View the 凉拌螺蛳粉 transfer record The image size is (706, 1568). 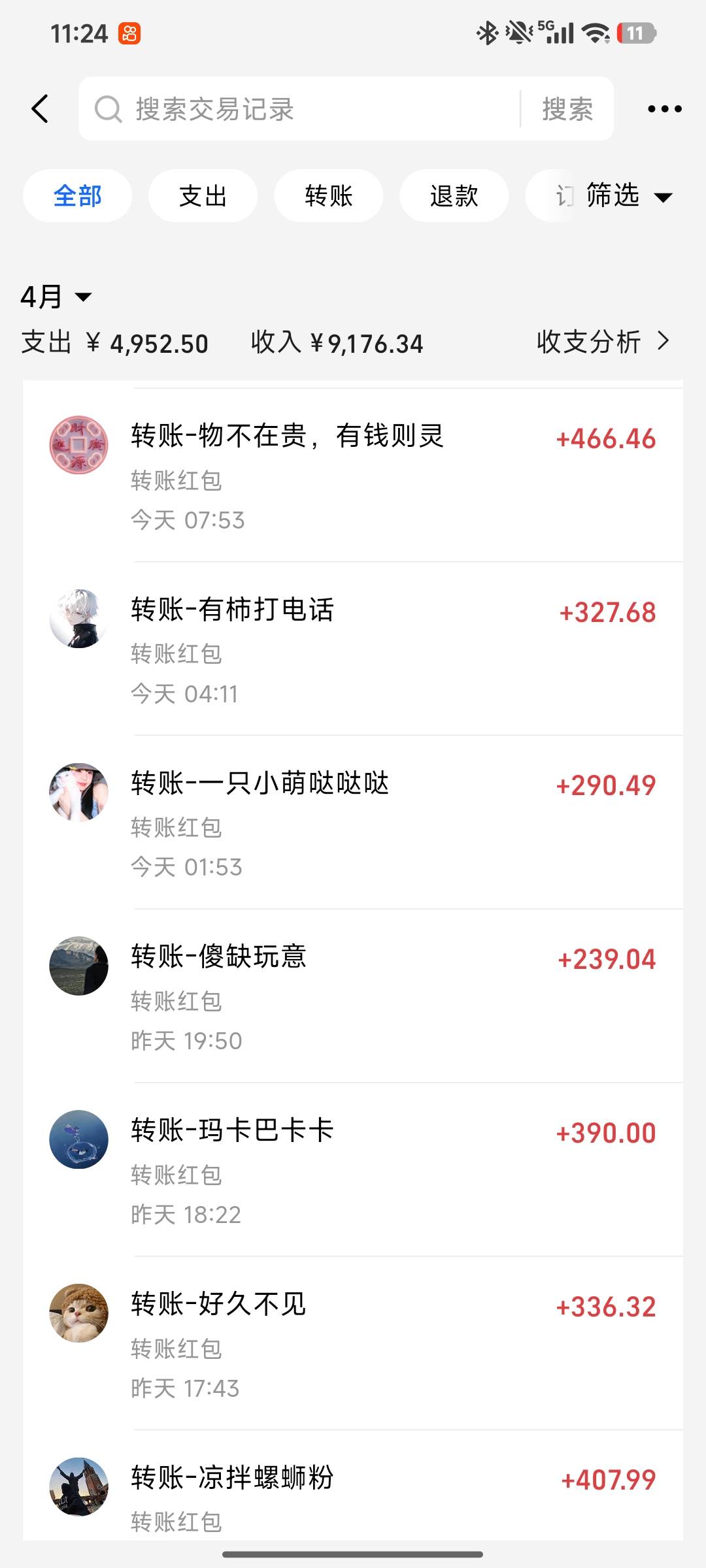tap(353, 1496)
